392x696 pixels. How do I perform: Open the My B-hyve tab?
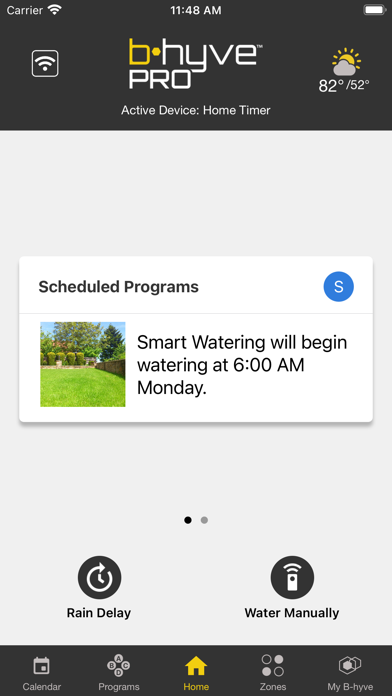pyautogui.click(x=350, y=672)
